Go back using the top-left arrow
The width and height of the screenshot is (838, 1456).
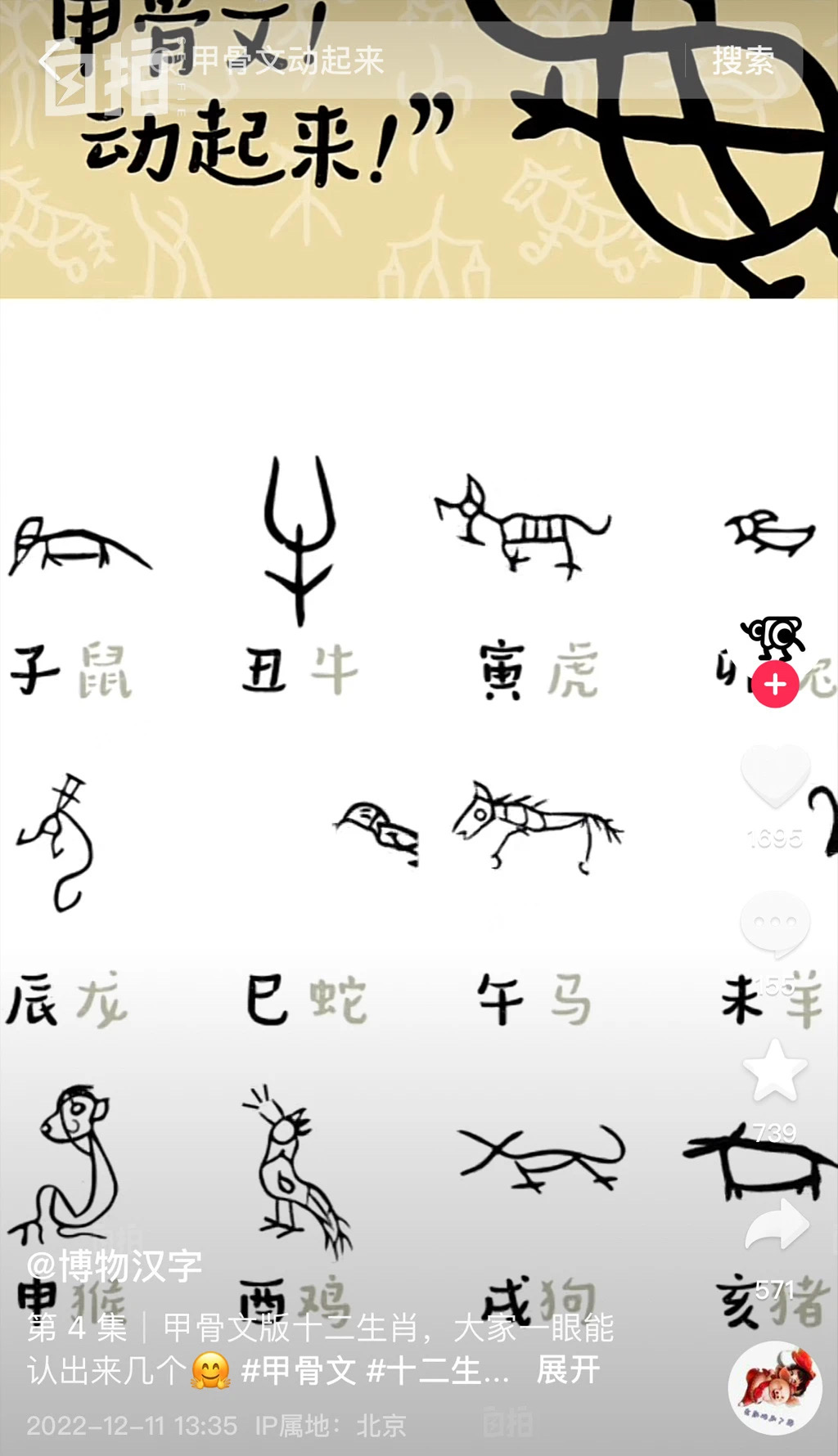click(51, 61)
